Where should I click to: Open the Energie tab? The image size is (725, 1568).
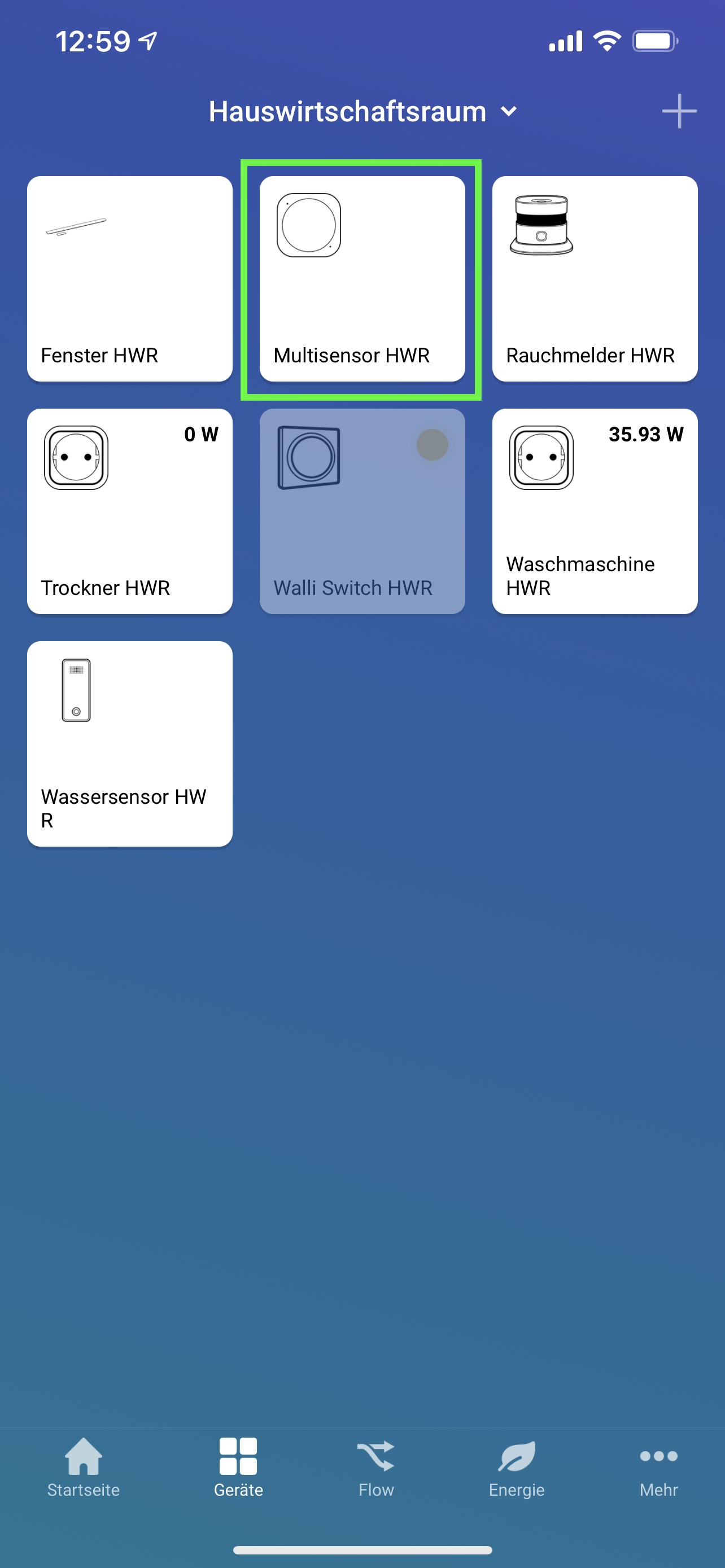516,1468
